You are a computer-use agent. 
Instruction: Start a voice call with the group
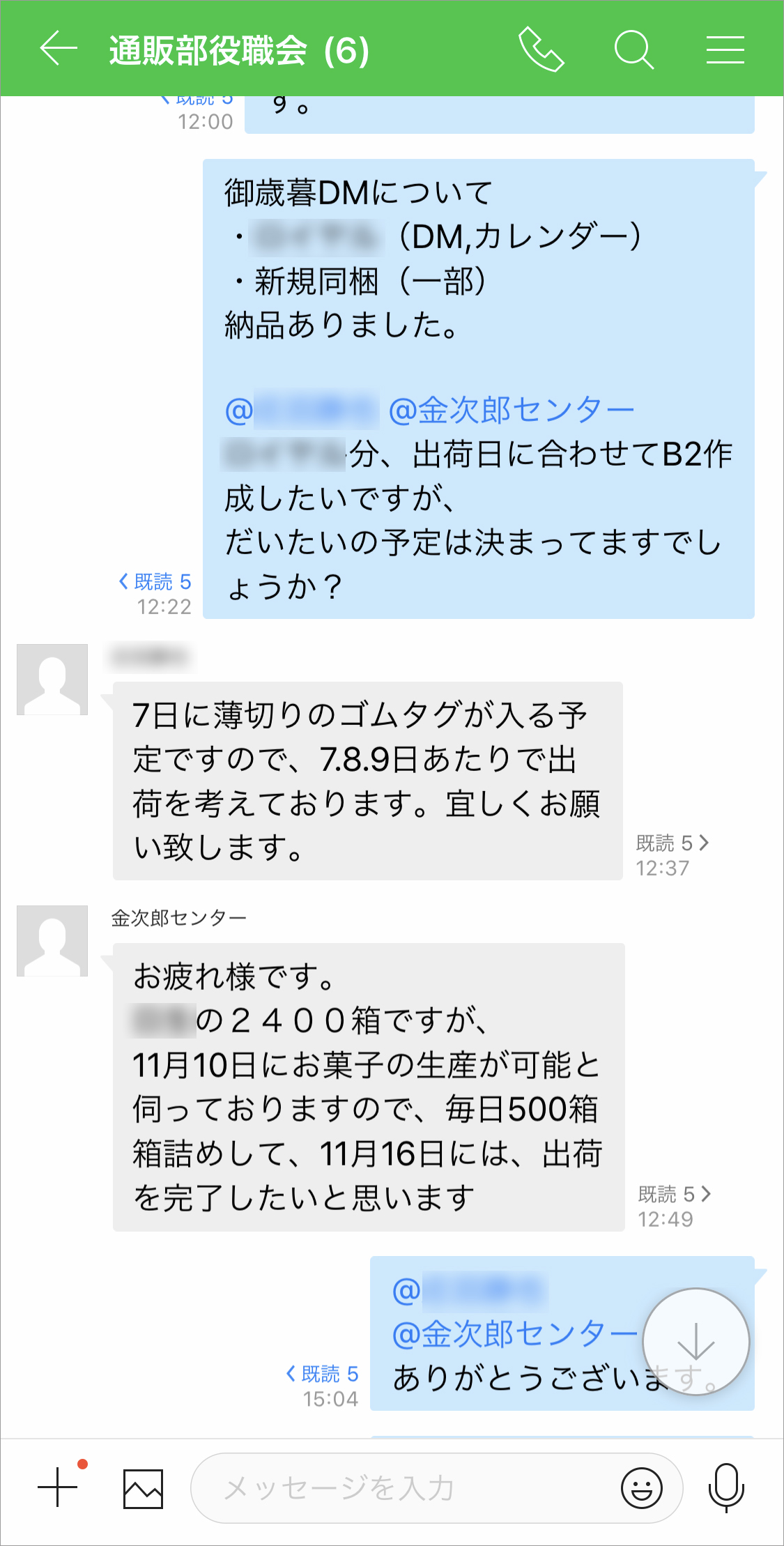(541, 49)
